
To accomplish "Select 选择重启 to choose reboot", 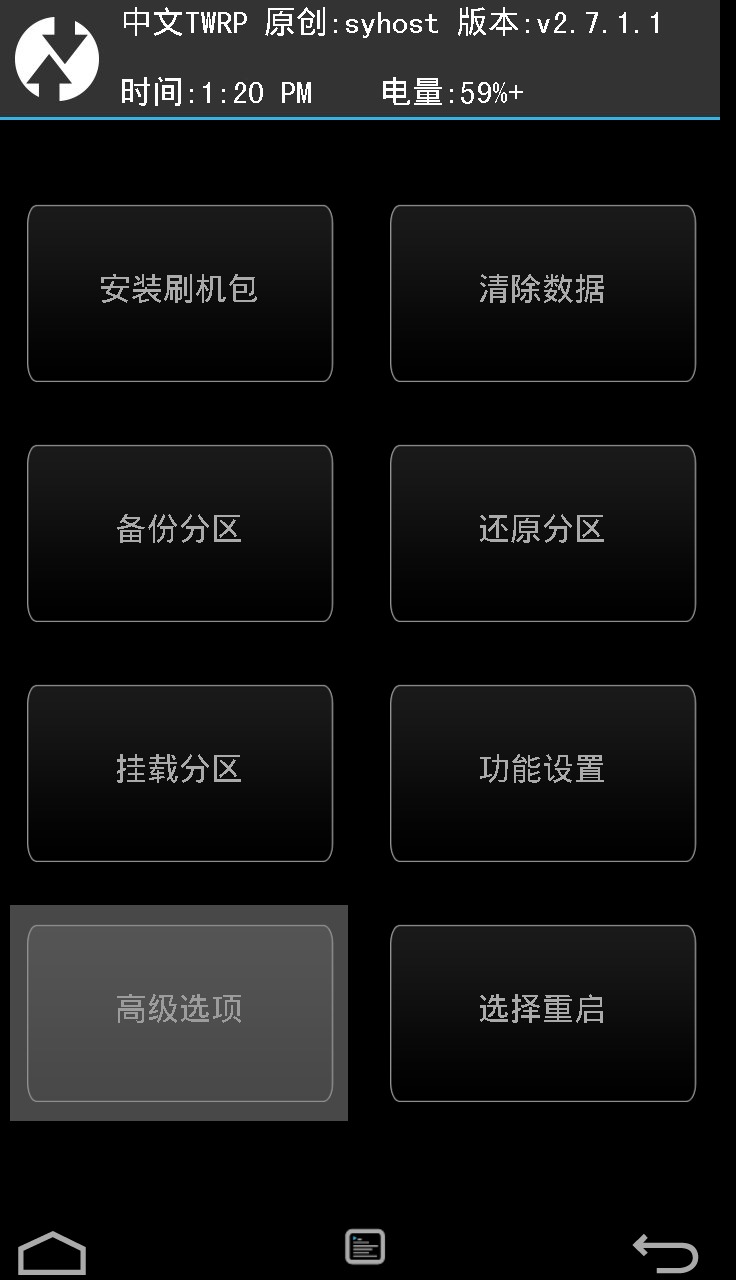I will [543, 1013].
